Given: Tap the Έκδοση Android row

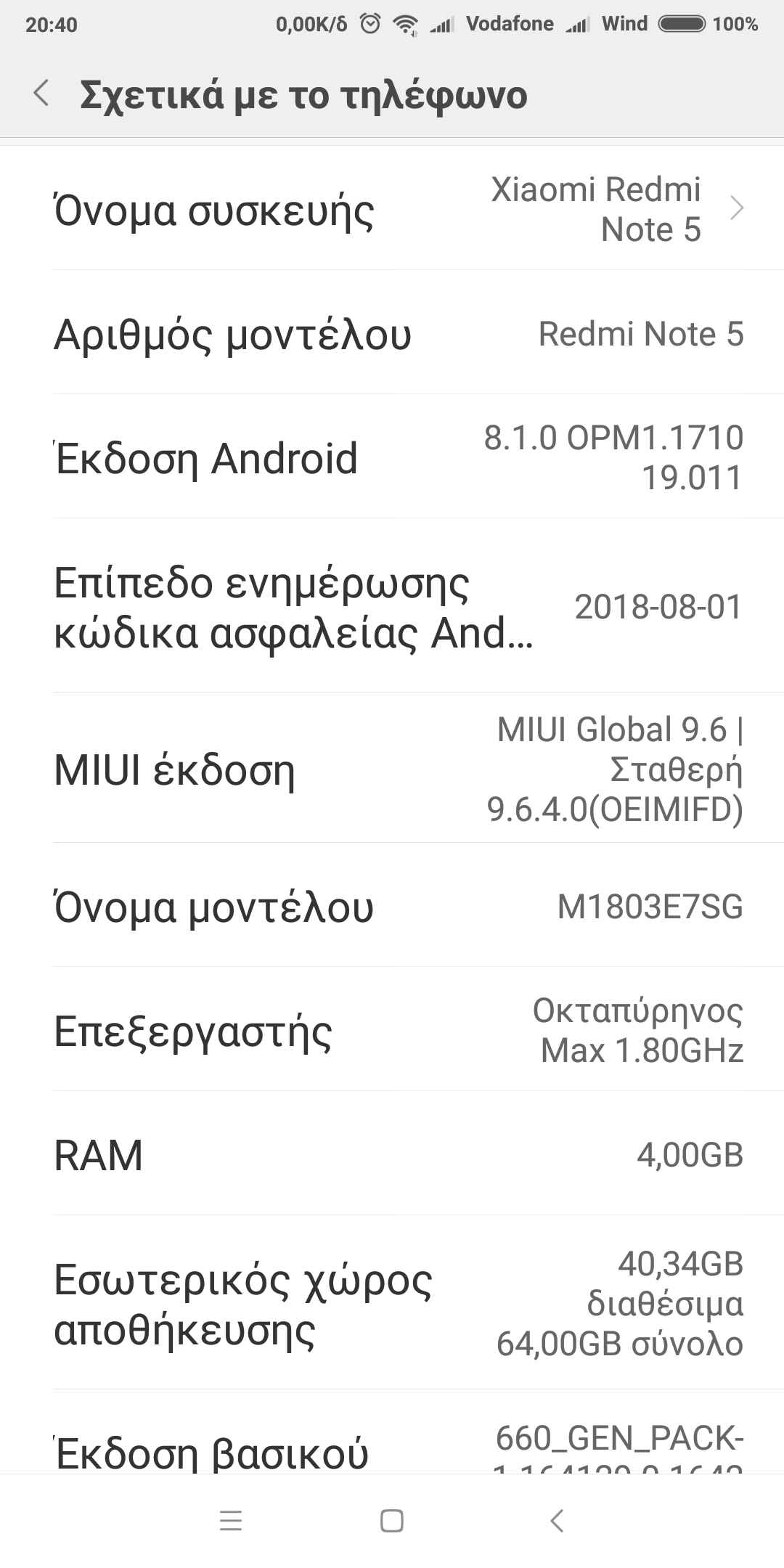Looking at the screenshot, I should 392,457.
